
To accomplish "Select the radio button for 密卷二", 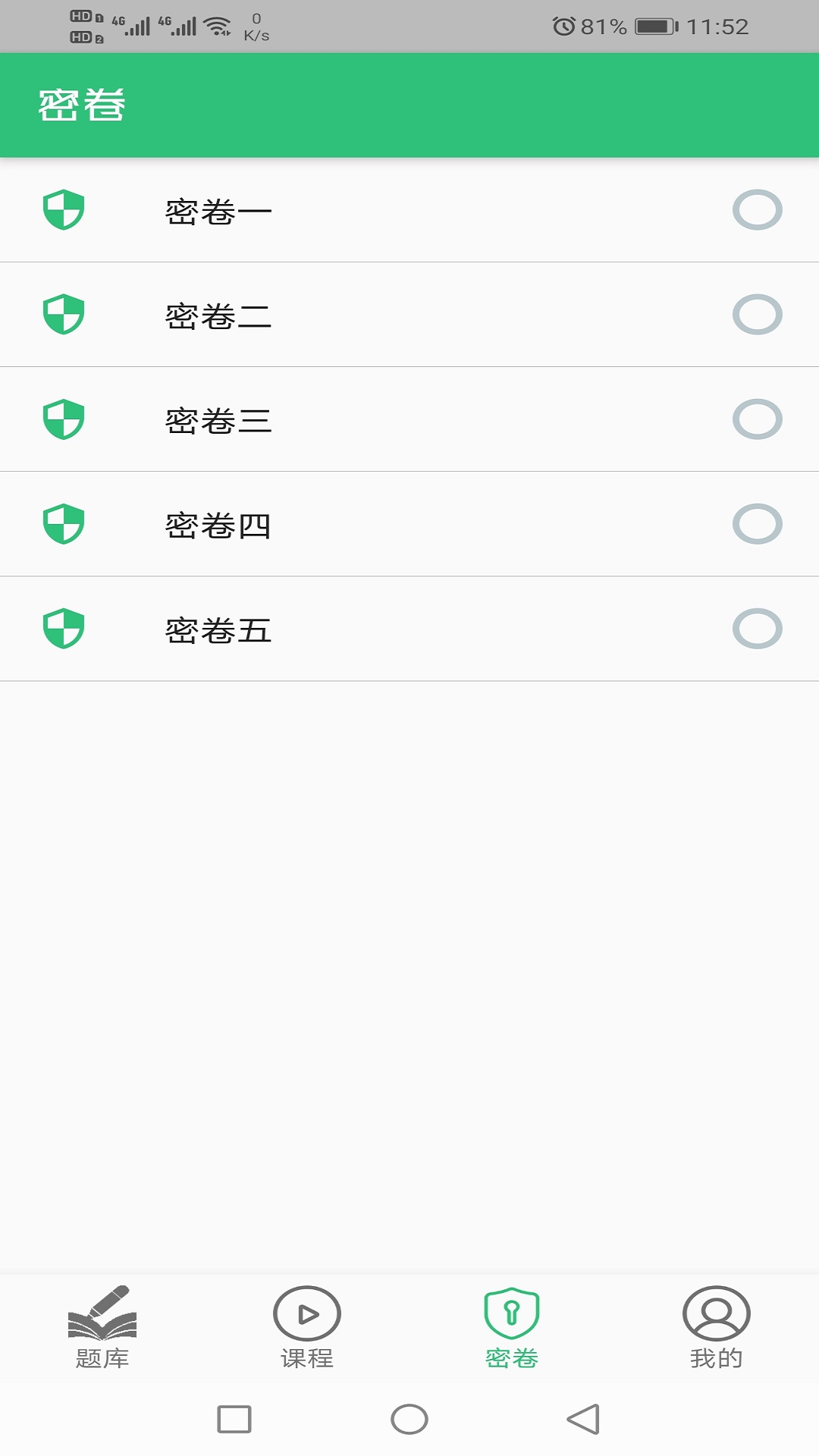I will tap(757, 315).
